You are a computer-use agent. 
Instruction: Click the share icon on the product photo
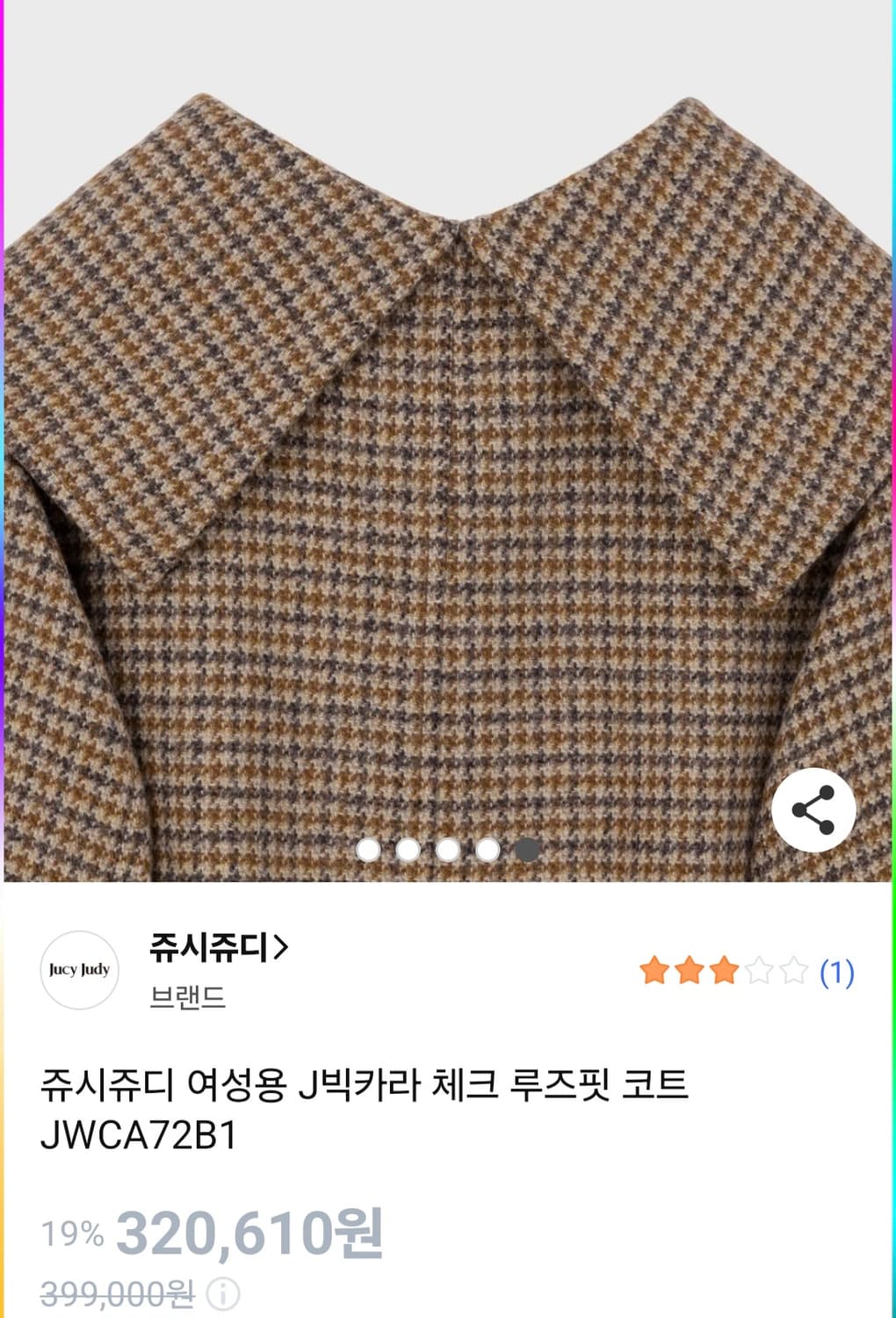point(813,810)
